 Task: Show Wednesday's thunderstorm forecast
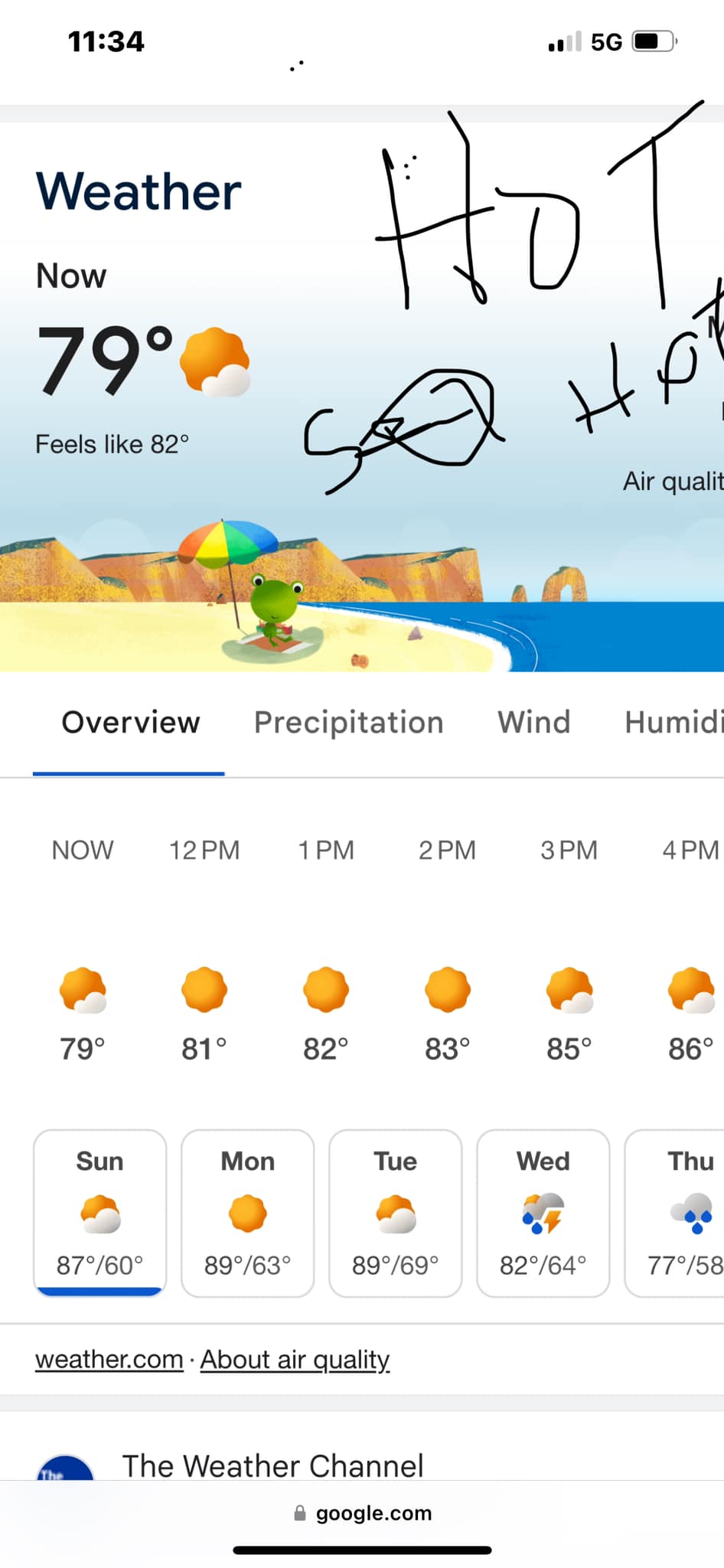pyautogui.click(x=543, y=1212)
